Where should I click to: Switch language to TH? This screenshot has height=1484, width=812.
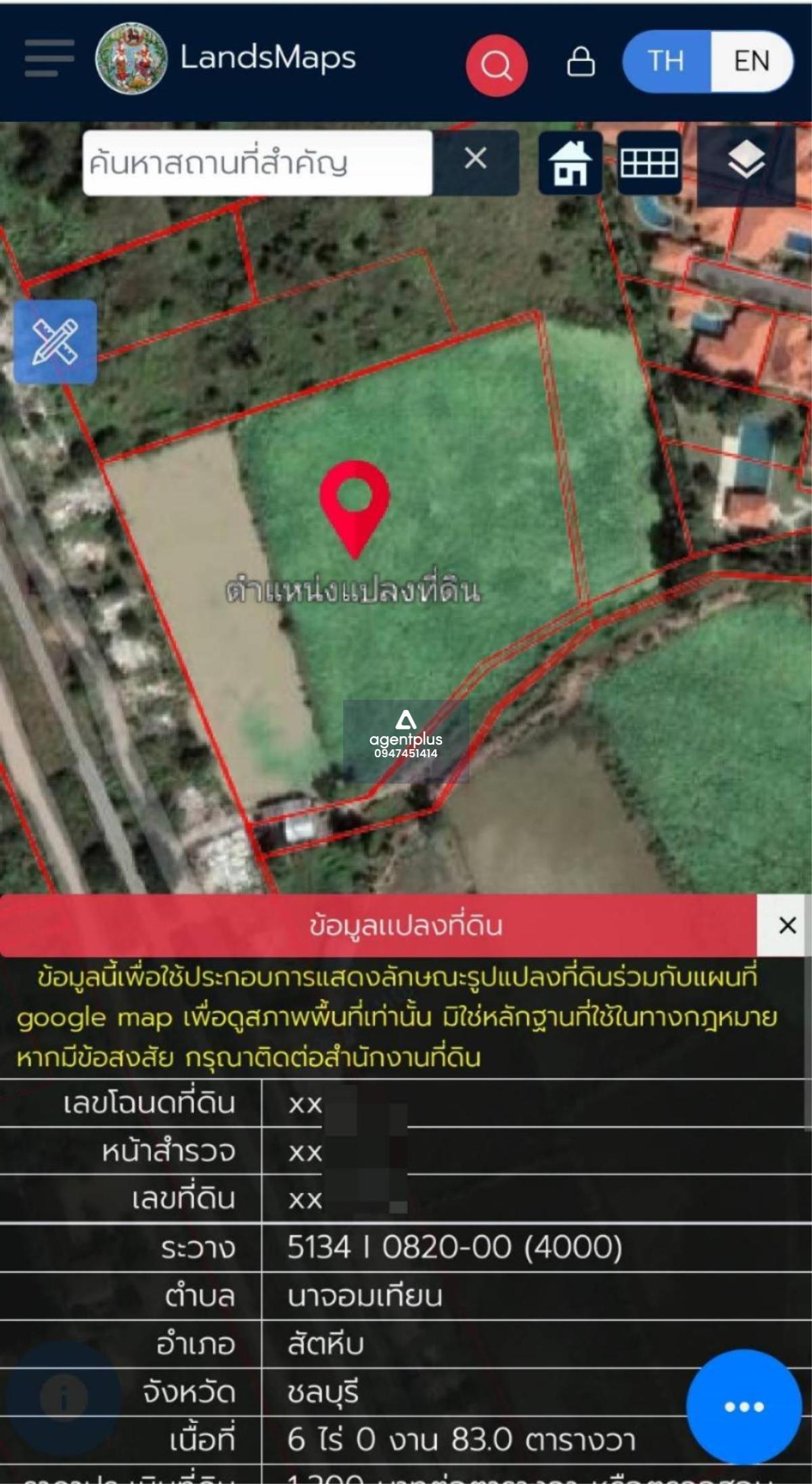coord(666,61)
